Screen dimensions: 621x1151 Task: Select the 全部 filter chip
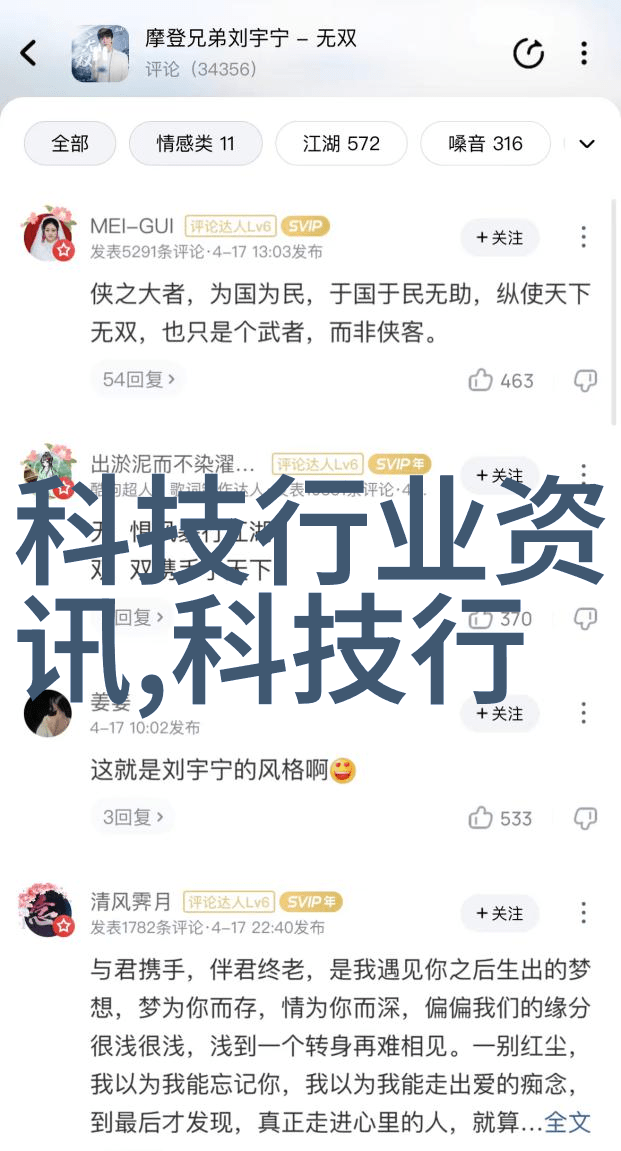pos(70,144)
